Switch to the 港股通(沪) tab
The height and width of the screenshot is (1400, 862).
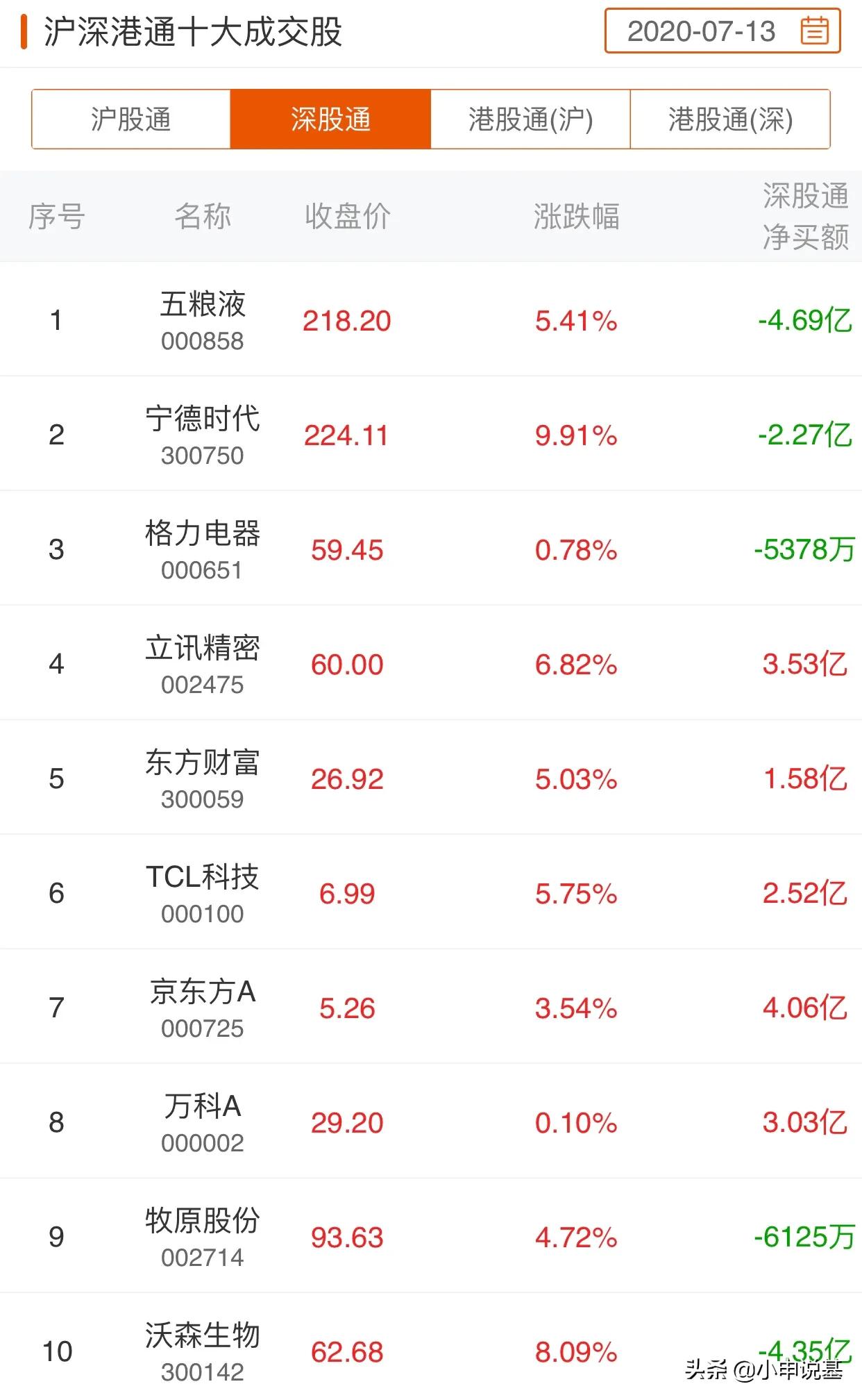tap(530, 119)
